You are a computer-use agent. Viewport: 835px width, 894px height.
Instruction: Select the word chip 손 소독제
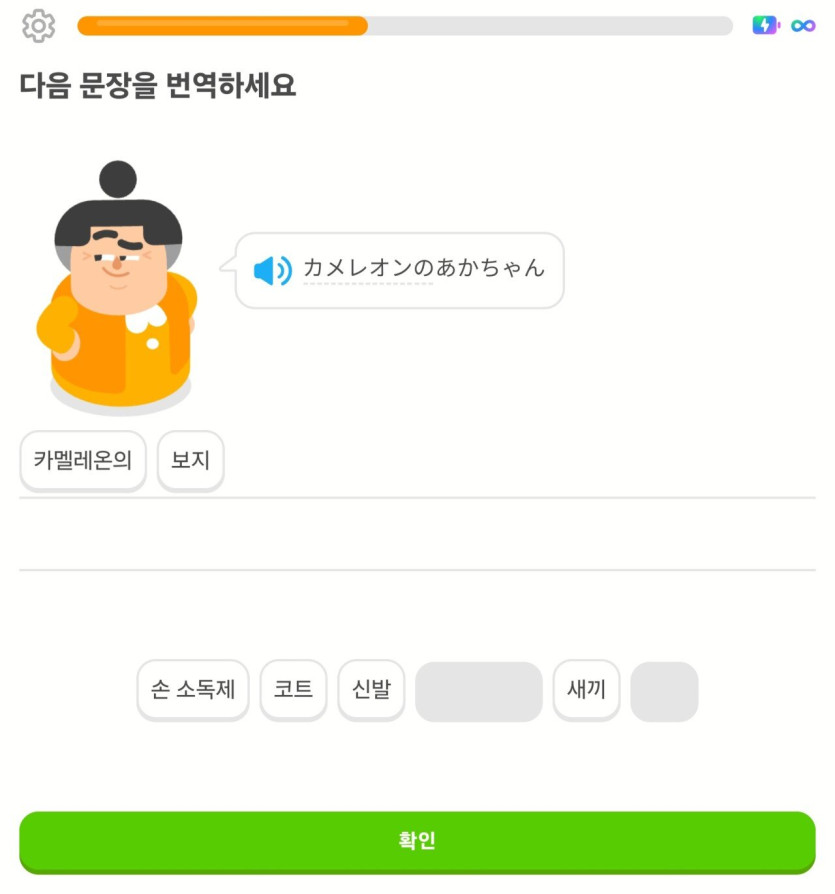tap(193, 690)
